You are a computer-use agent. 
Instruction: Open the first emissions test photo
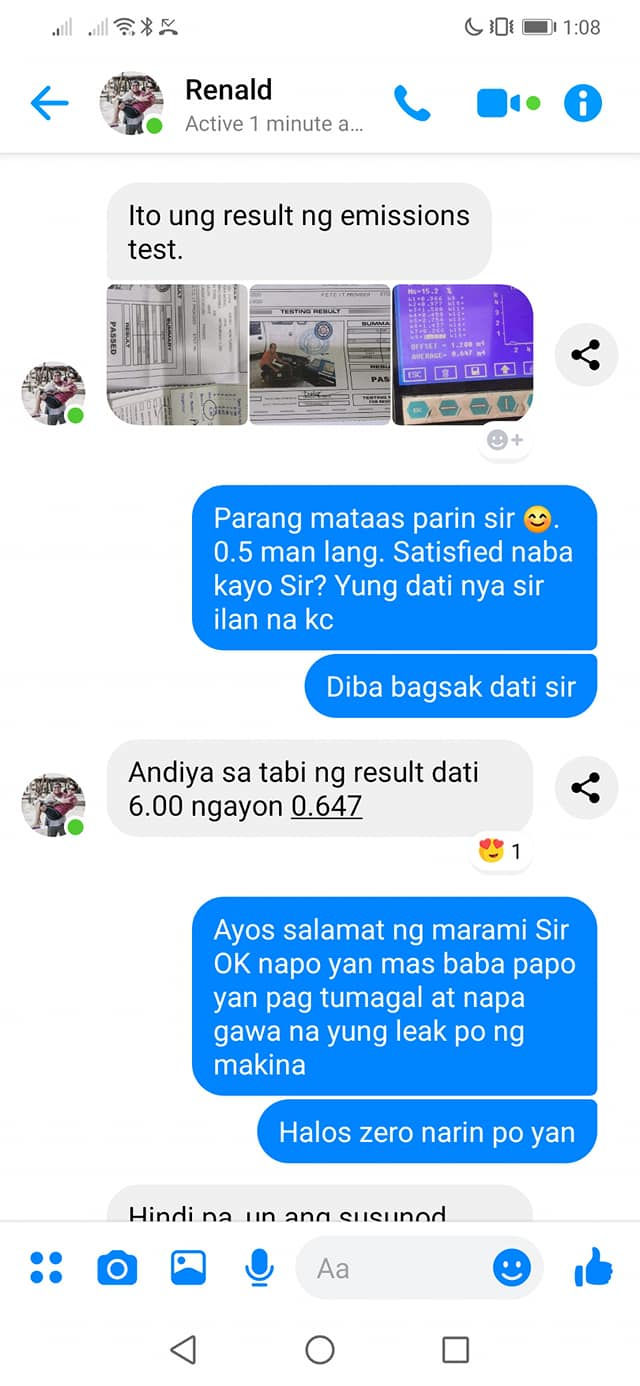177,354
